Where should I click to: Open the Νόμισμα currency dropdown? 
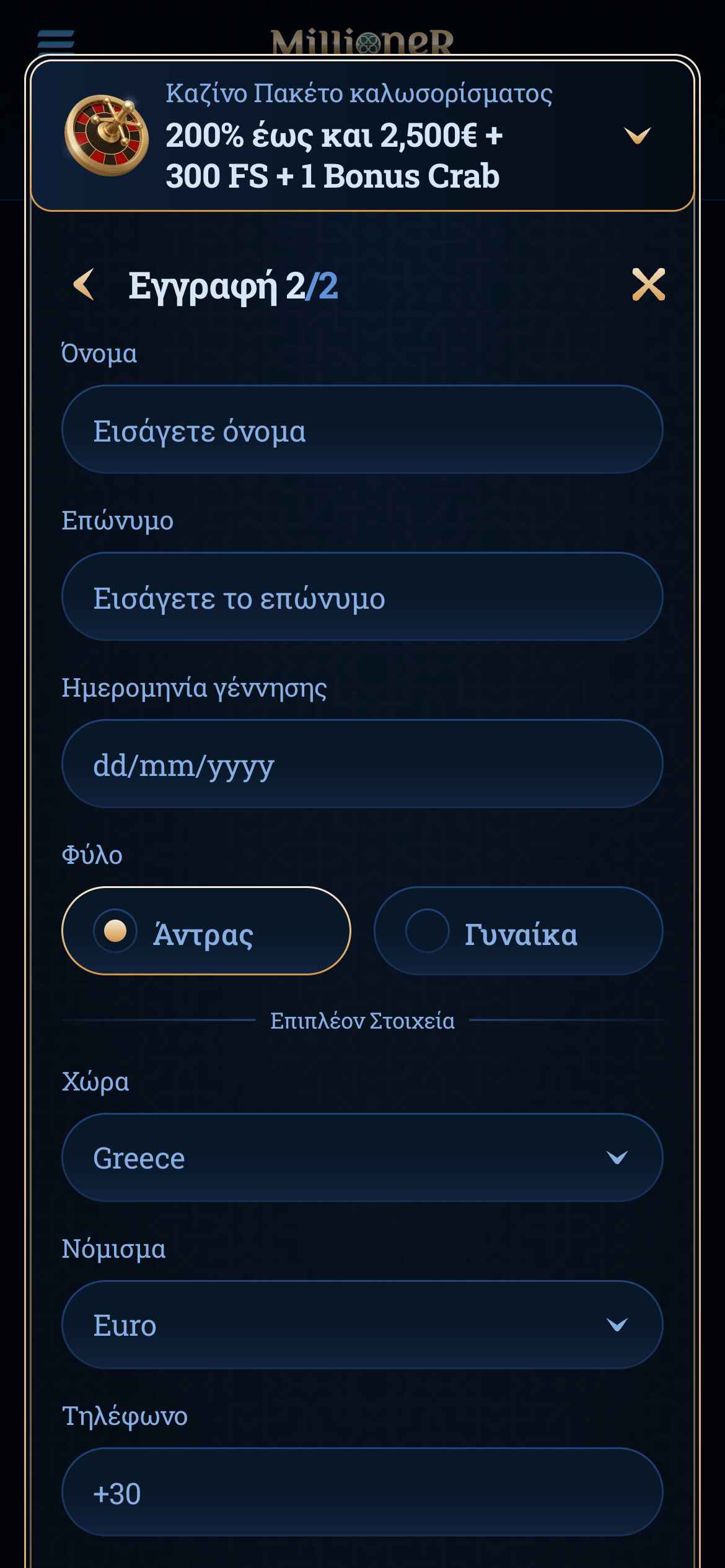pyautogui.click(x=362, y=1325)
